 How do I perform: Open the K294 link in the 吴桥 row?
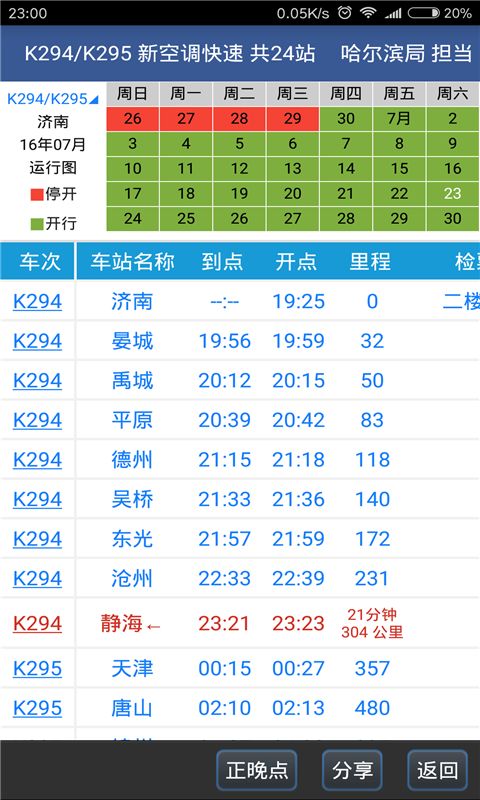point(37,499)
